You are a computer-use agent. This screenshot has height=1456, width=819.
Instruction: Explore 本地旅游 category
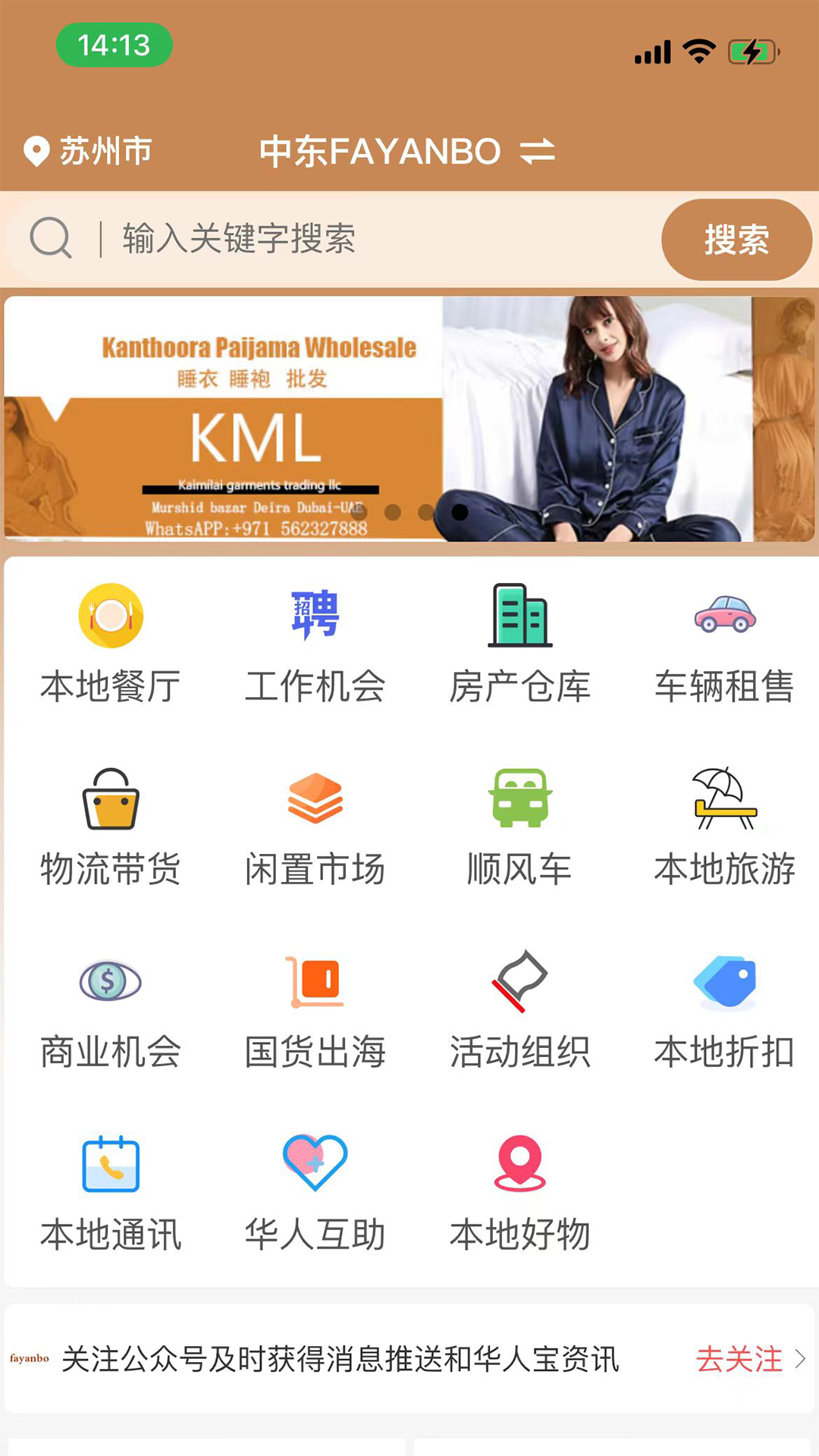[724, 827]
